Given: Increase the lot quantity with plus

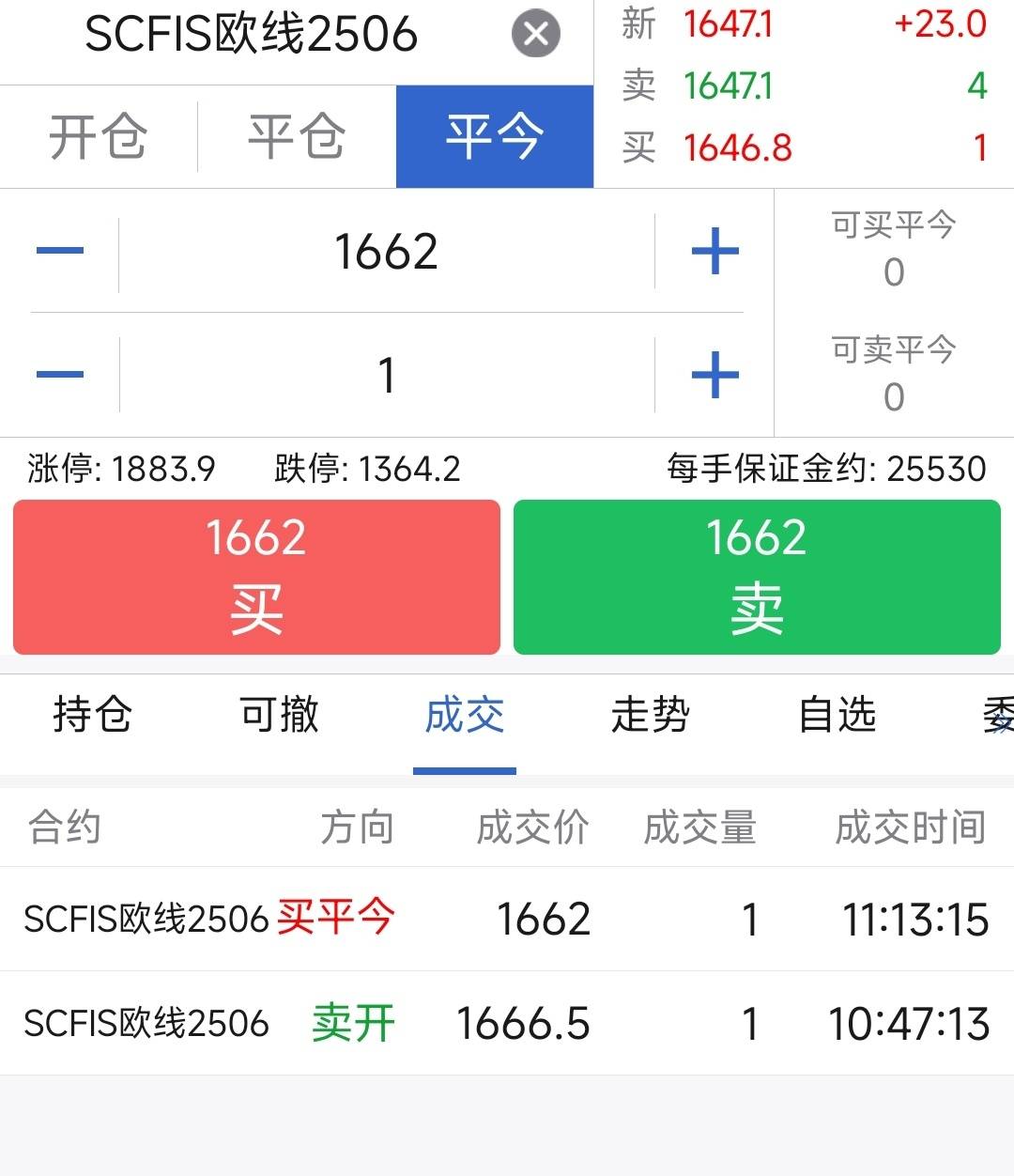Looking at the screenshot, I should (714, 375).
